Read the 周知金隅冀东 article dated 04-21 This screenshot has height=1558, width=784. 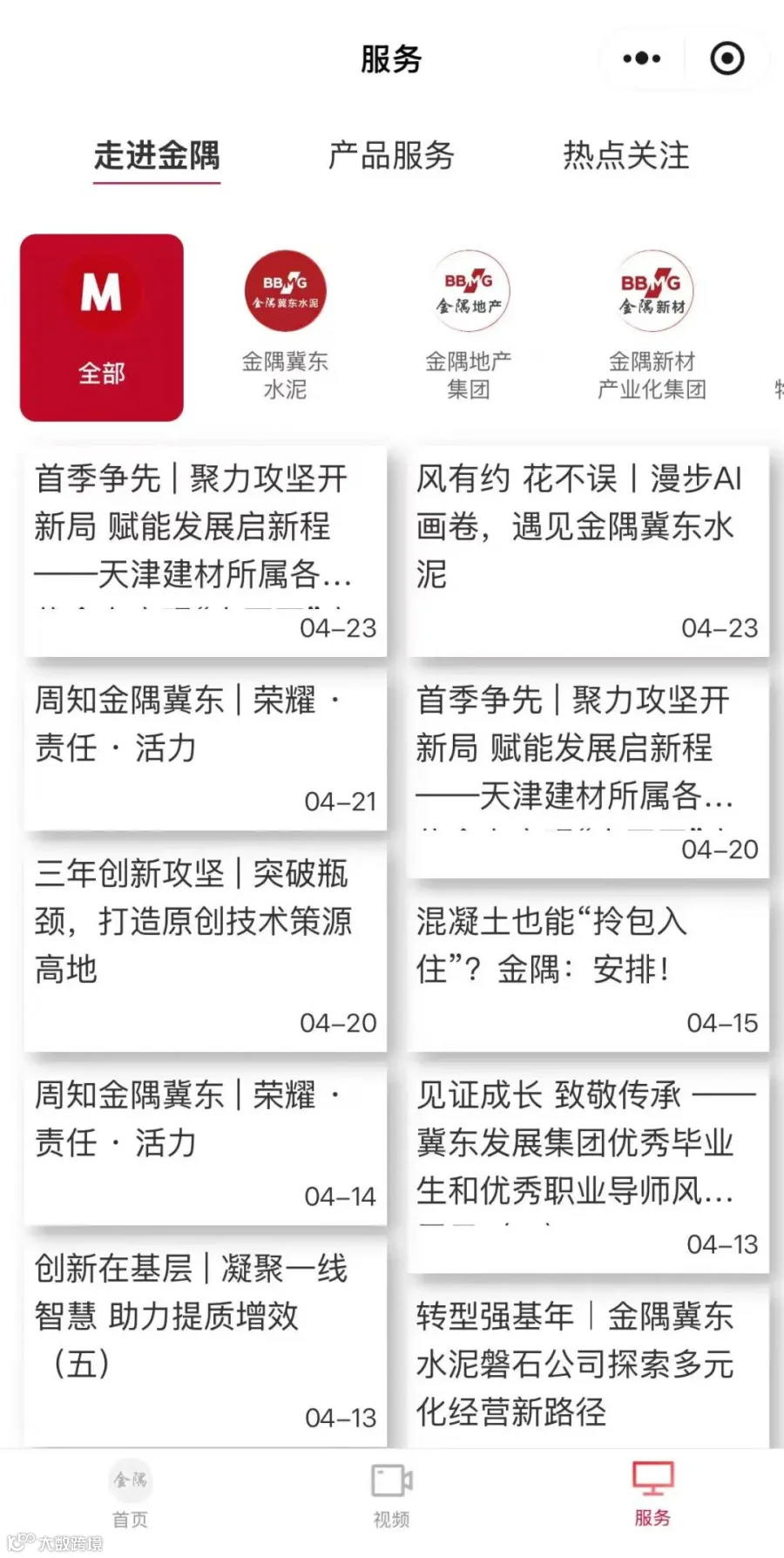(x=206, y=748)
